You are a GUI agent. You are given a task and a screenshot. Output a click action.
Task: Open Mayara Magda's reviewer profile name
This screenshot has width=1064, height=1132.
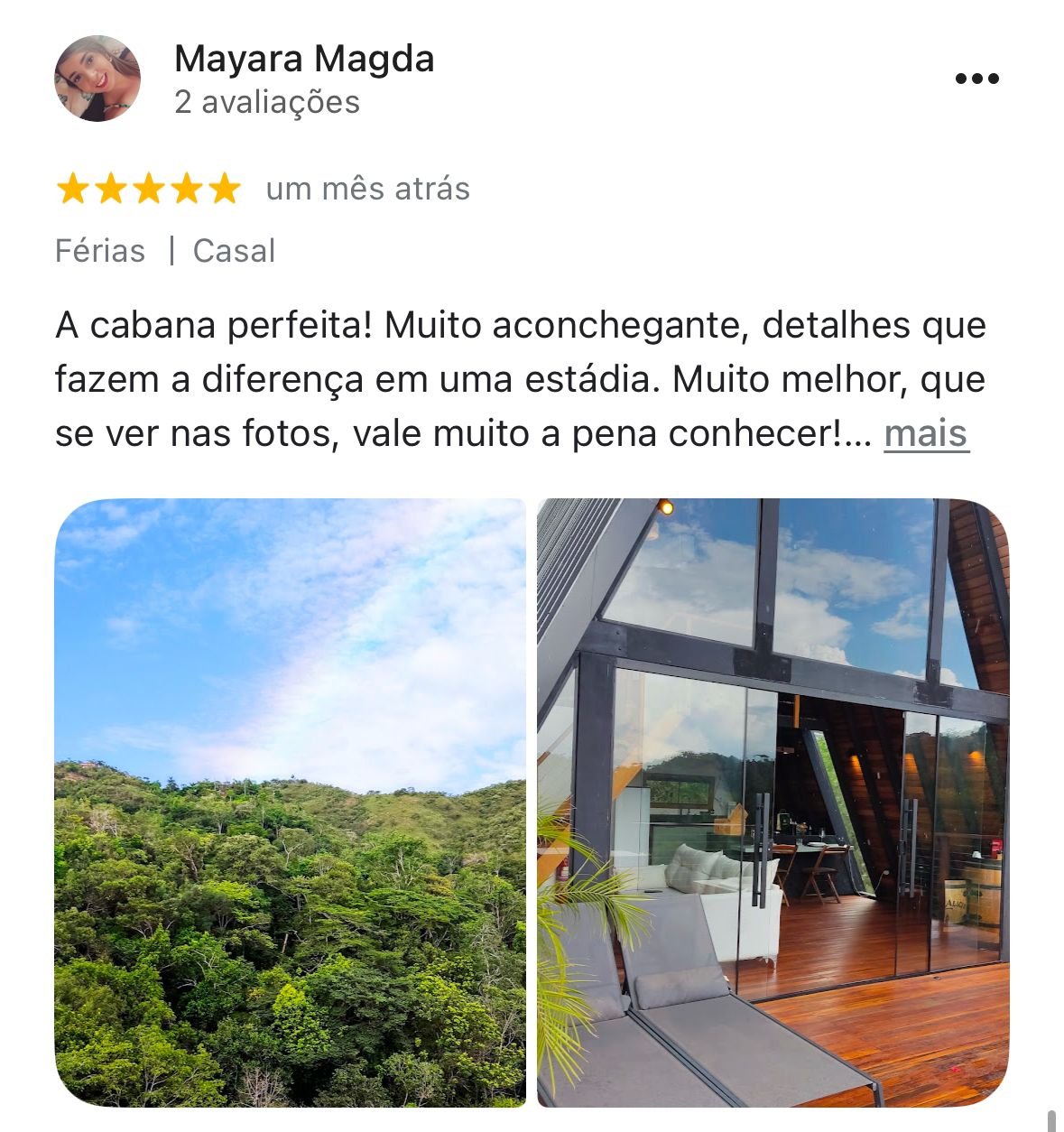pos(304,60)
